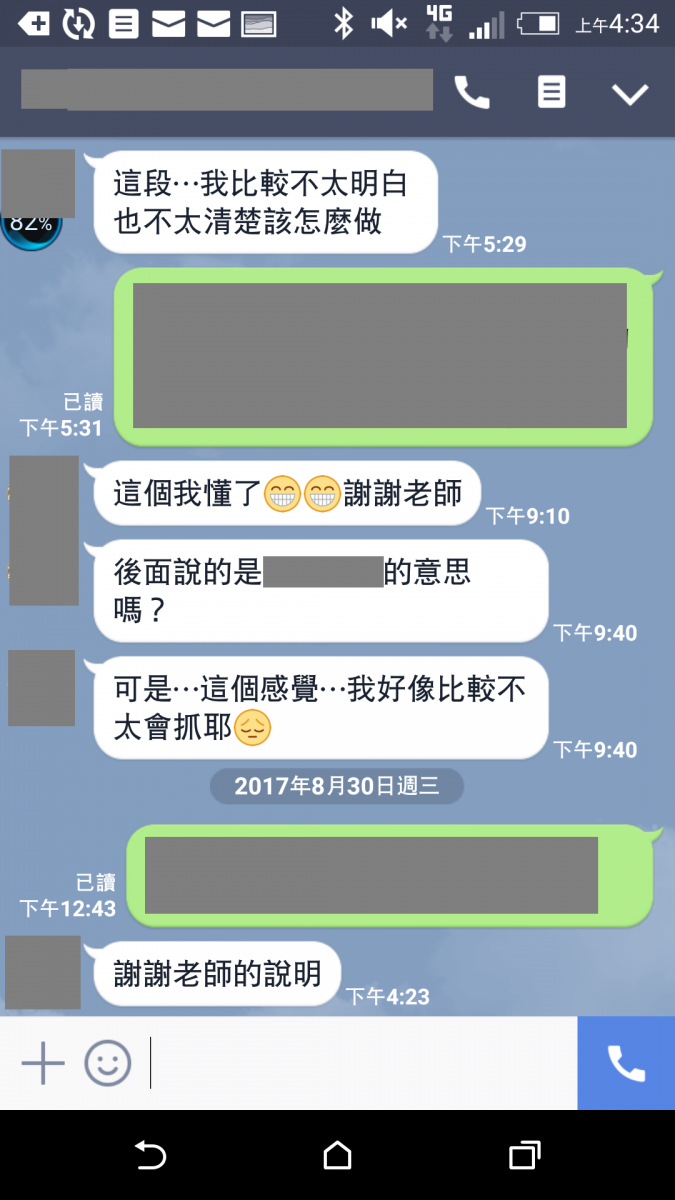This screenshot has width=675, height=1200.
Task: Open the plus attachment menu
Action: [43, 1063]
